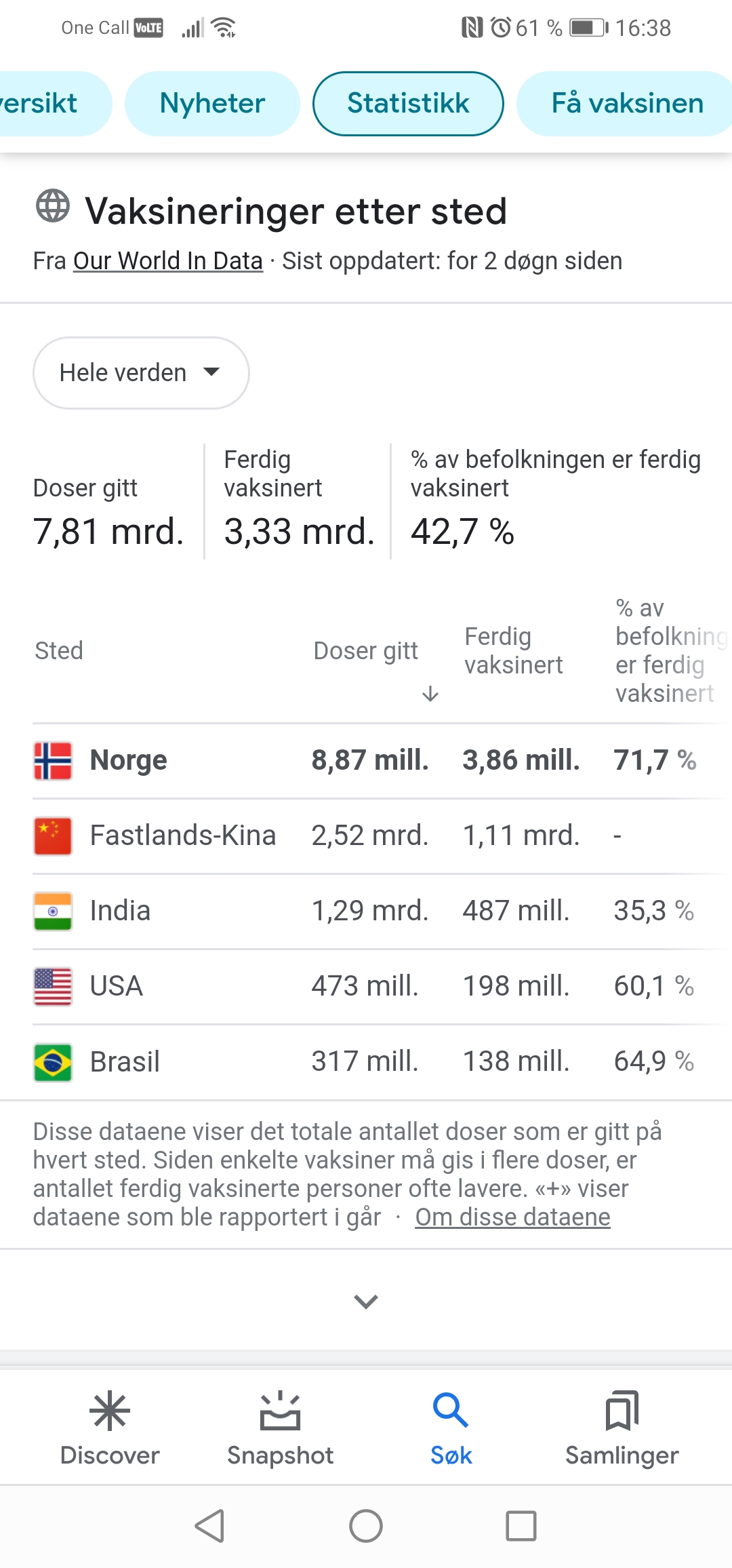Switch to the Nyheter tab
732x1568 pixels.
(x=212, y=104)
